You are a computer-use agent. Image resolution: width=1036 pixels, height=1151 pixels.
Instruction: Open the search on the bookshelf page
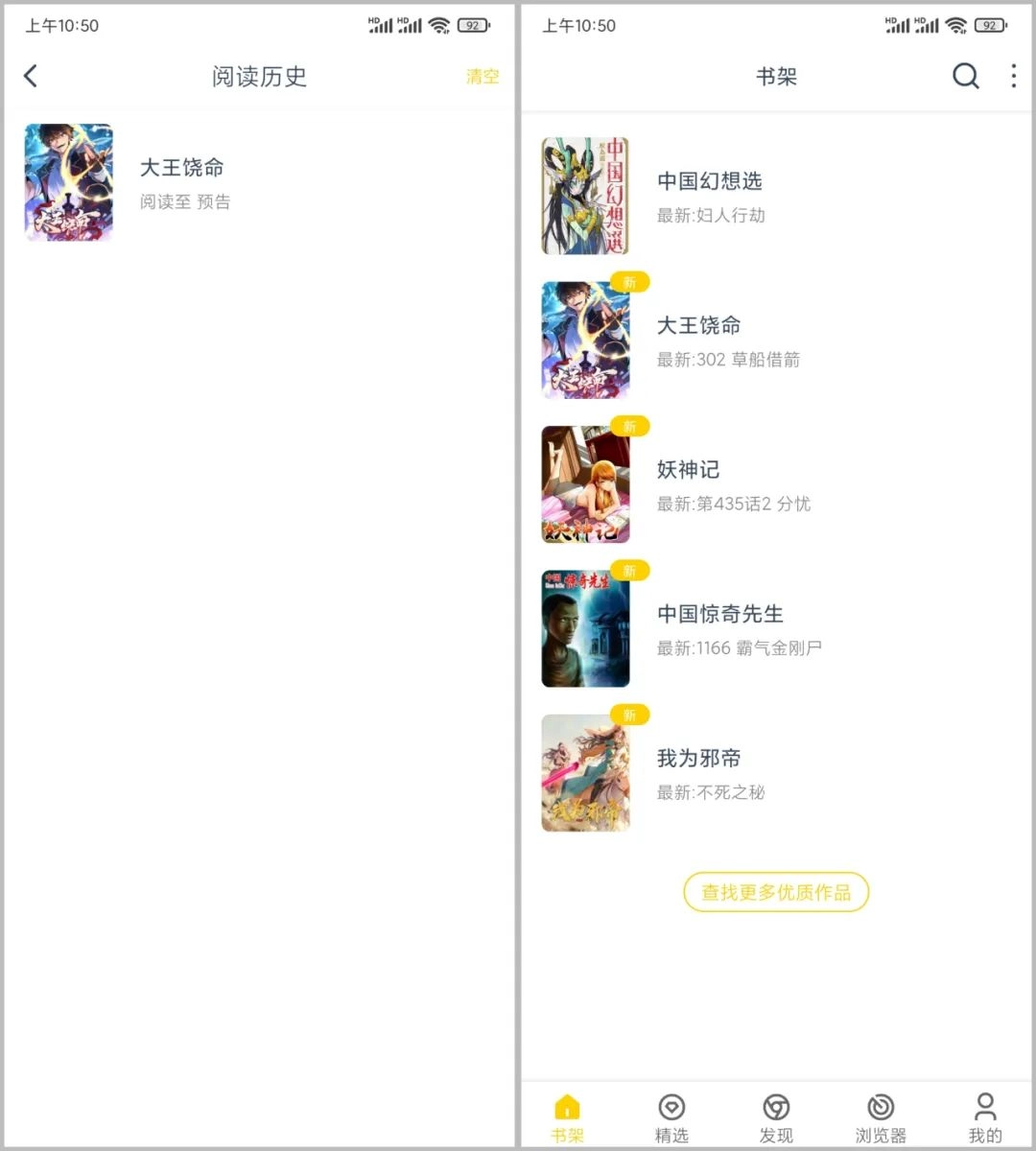pyautogui.click(x=966, y=76)
